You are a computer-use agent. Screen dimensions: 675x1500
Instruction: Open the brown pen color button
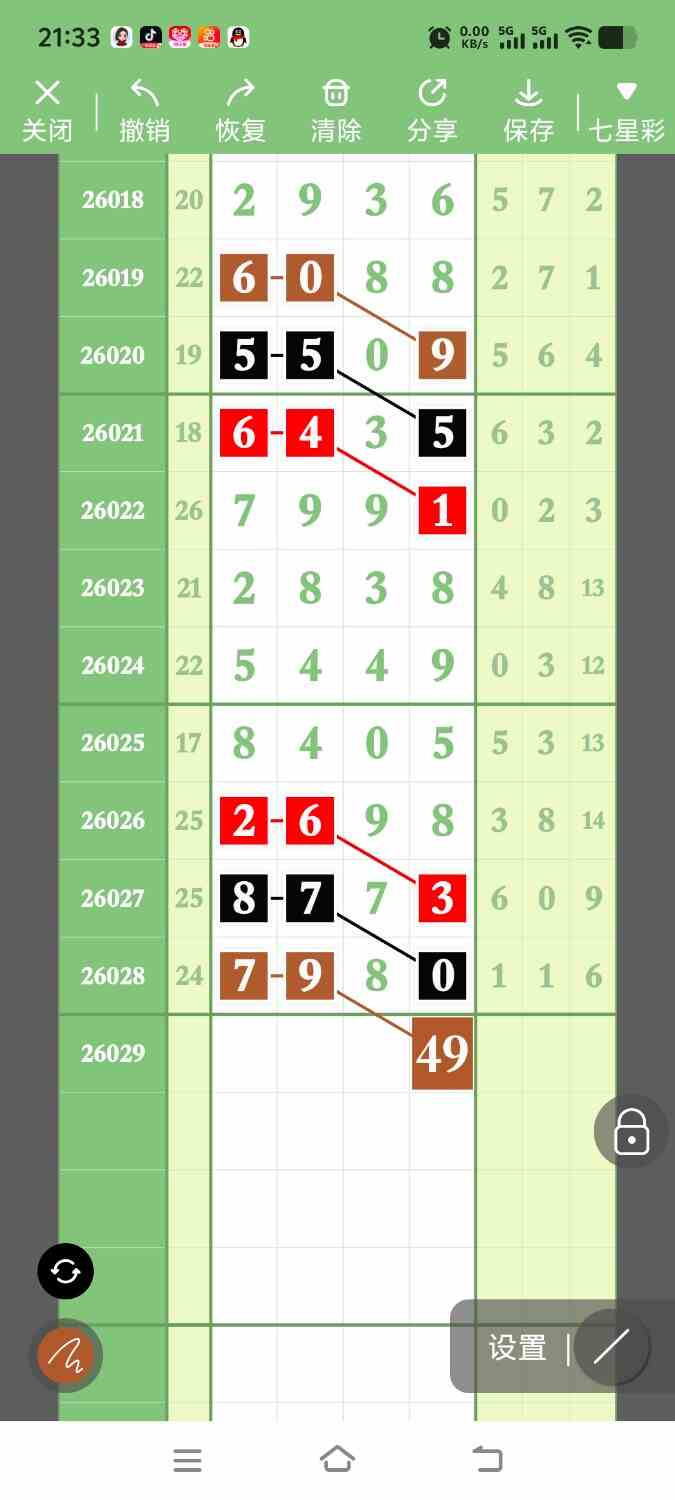point(66,1356)
